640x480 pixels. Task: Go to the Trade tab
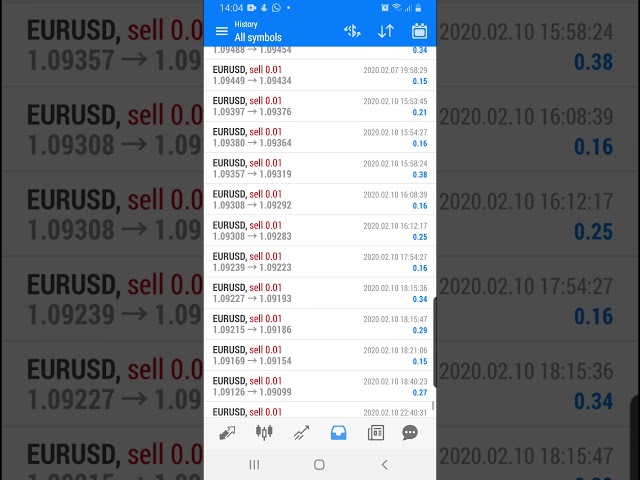[x=301, y=433]
